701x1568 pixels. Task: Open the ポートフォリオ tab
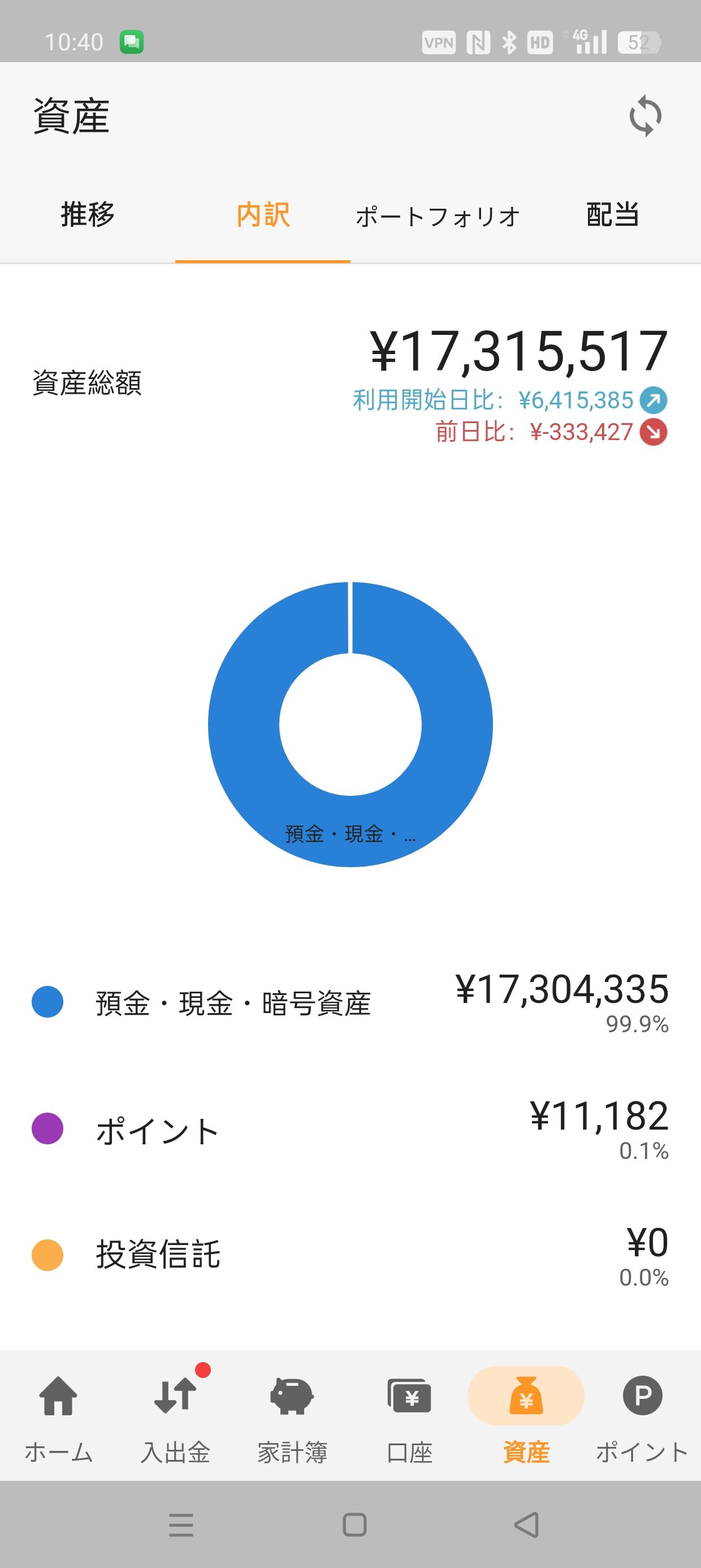tap(438, 216)
